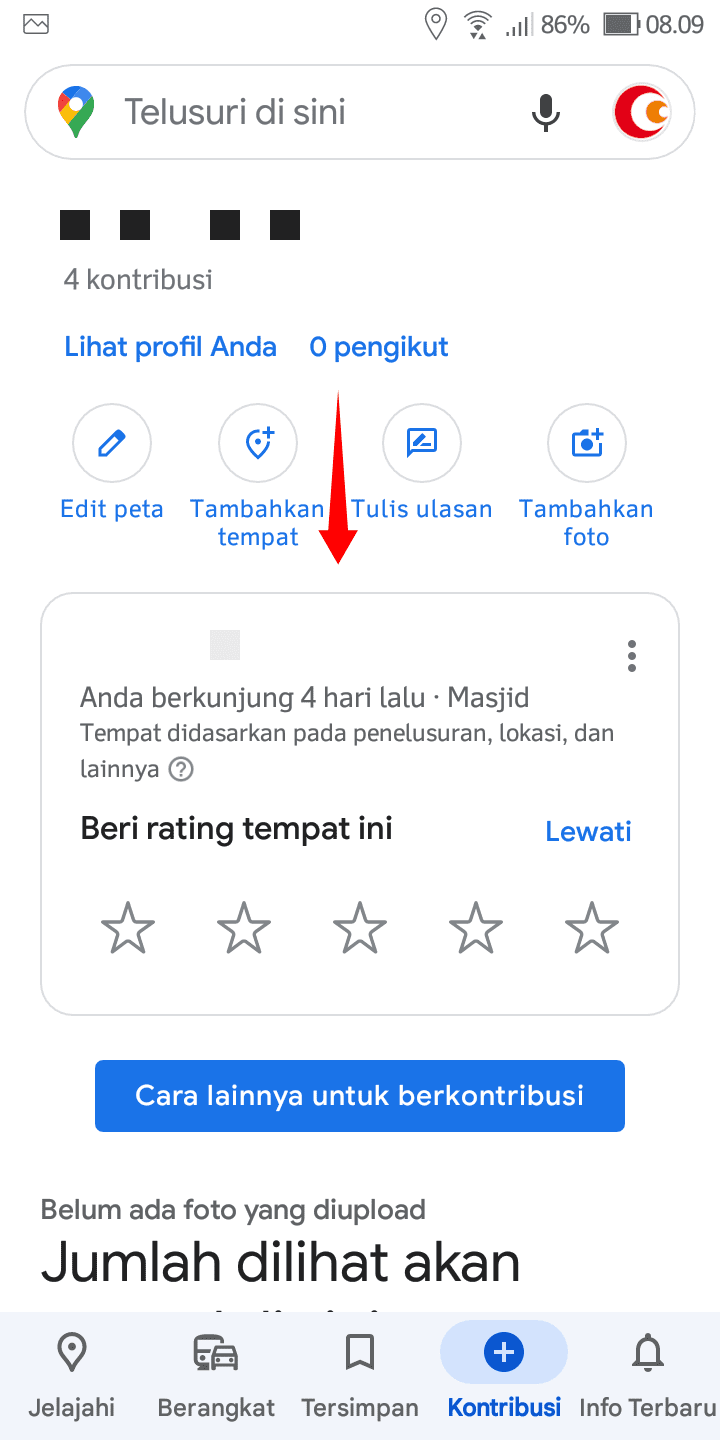
Task: Tap the Google Maps logo in search bar
Action: point(75,112)
